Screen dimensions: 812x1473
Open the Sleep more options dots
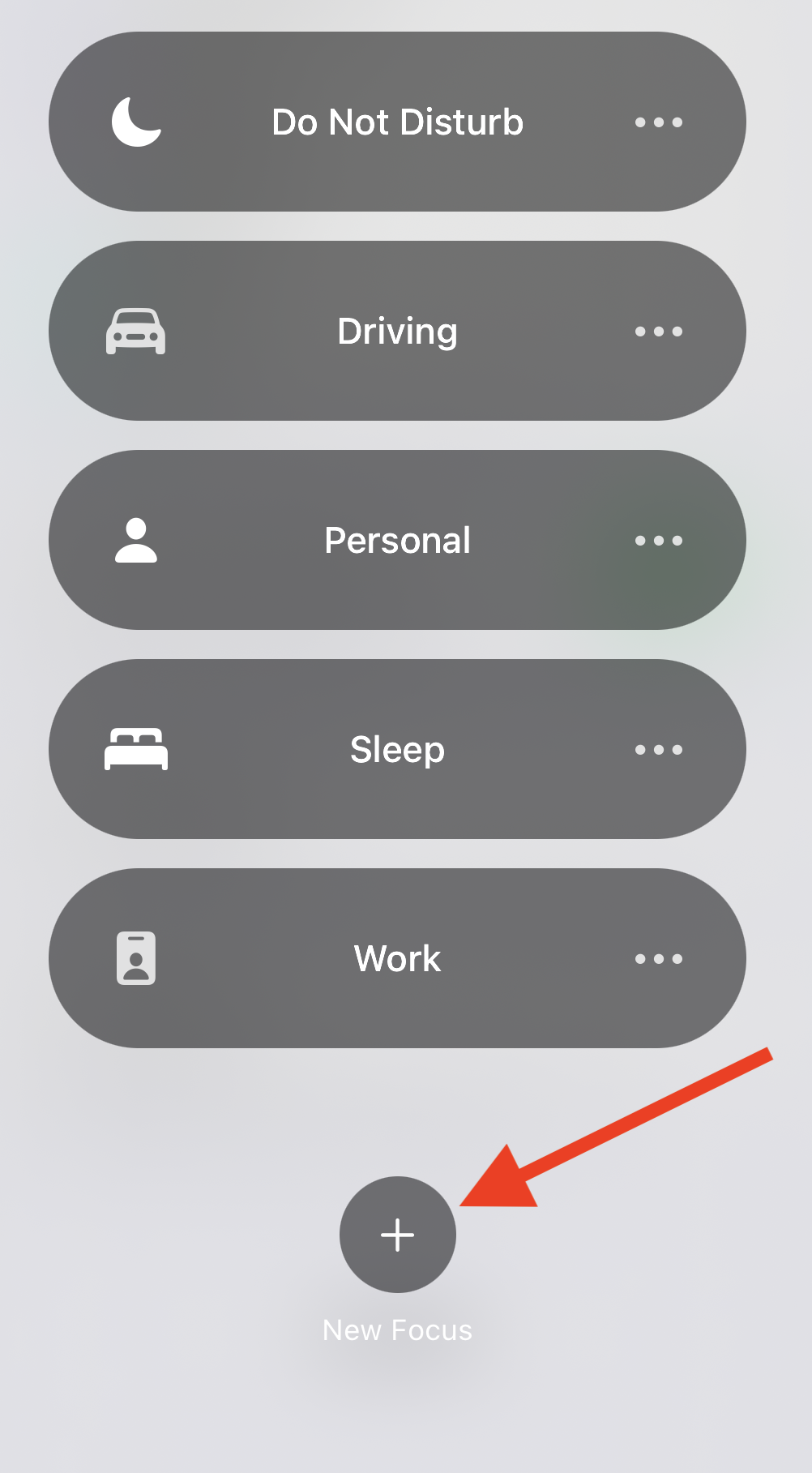659,750
